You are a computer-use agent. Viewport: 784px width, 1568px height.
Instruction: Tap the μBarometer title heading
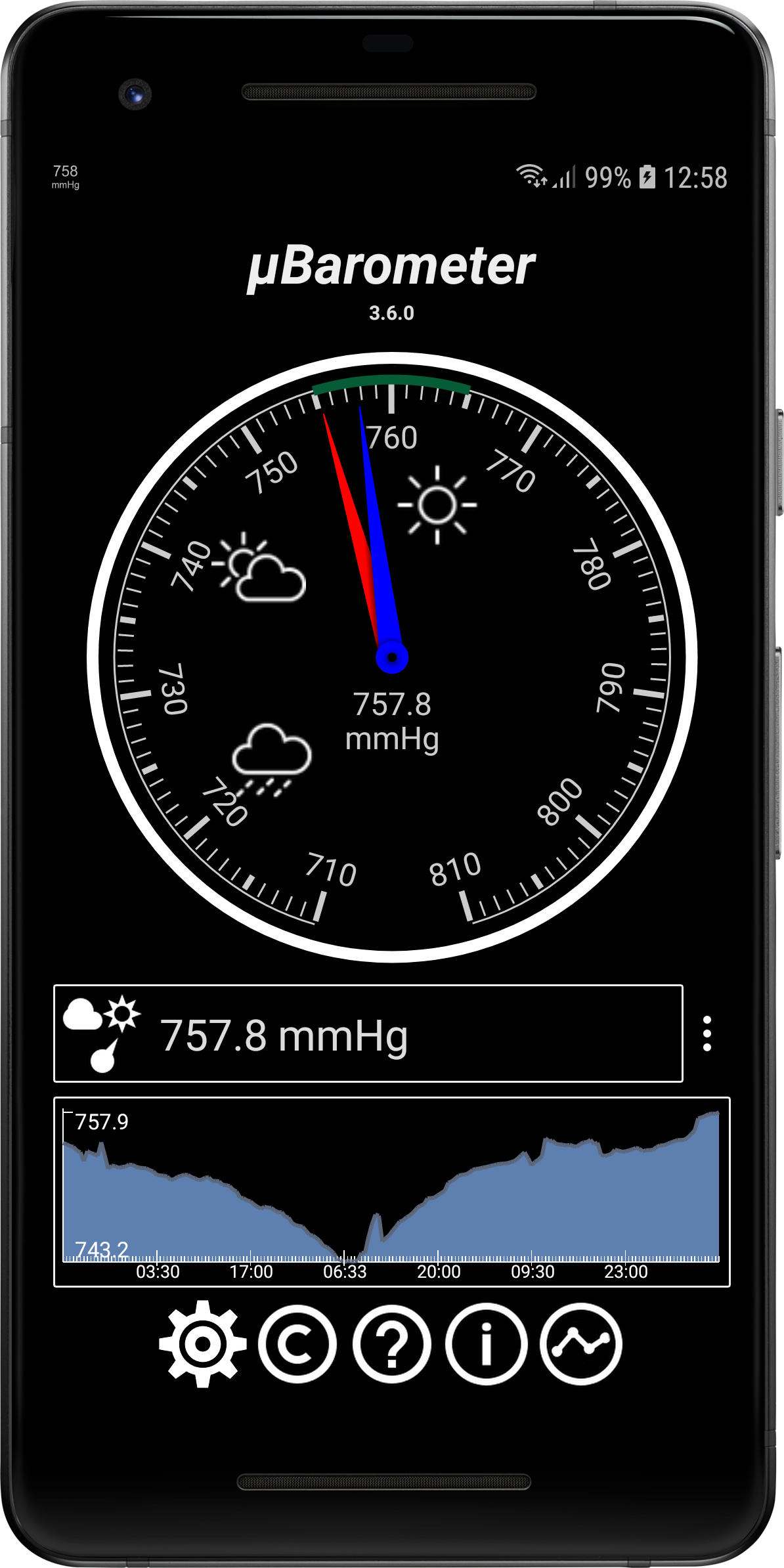(x=391, y=265)
